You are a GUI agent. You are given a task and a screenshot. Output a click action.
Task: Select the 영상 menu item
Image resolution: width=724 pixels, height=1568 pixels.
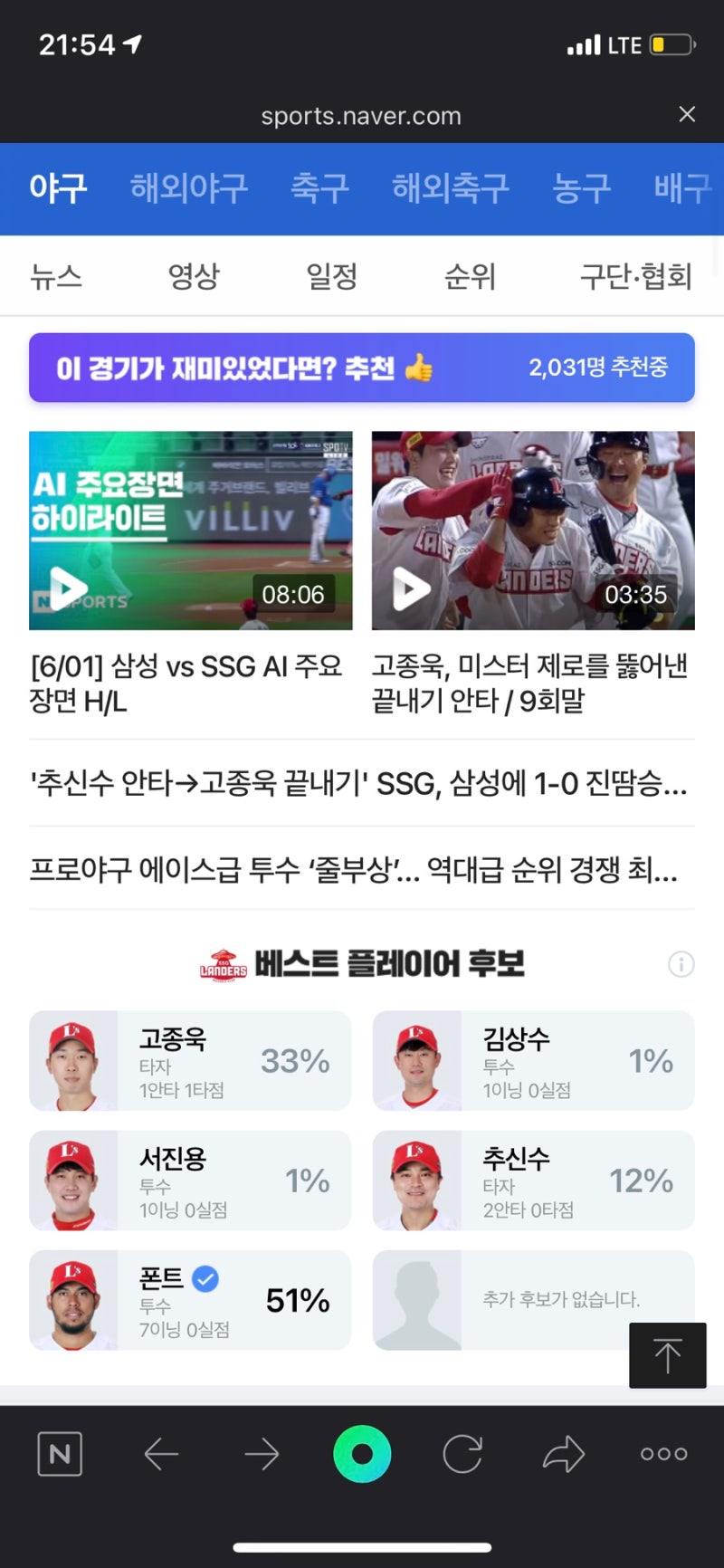[x=193, y=277]
